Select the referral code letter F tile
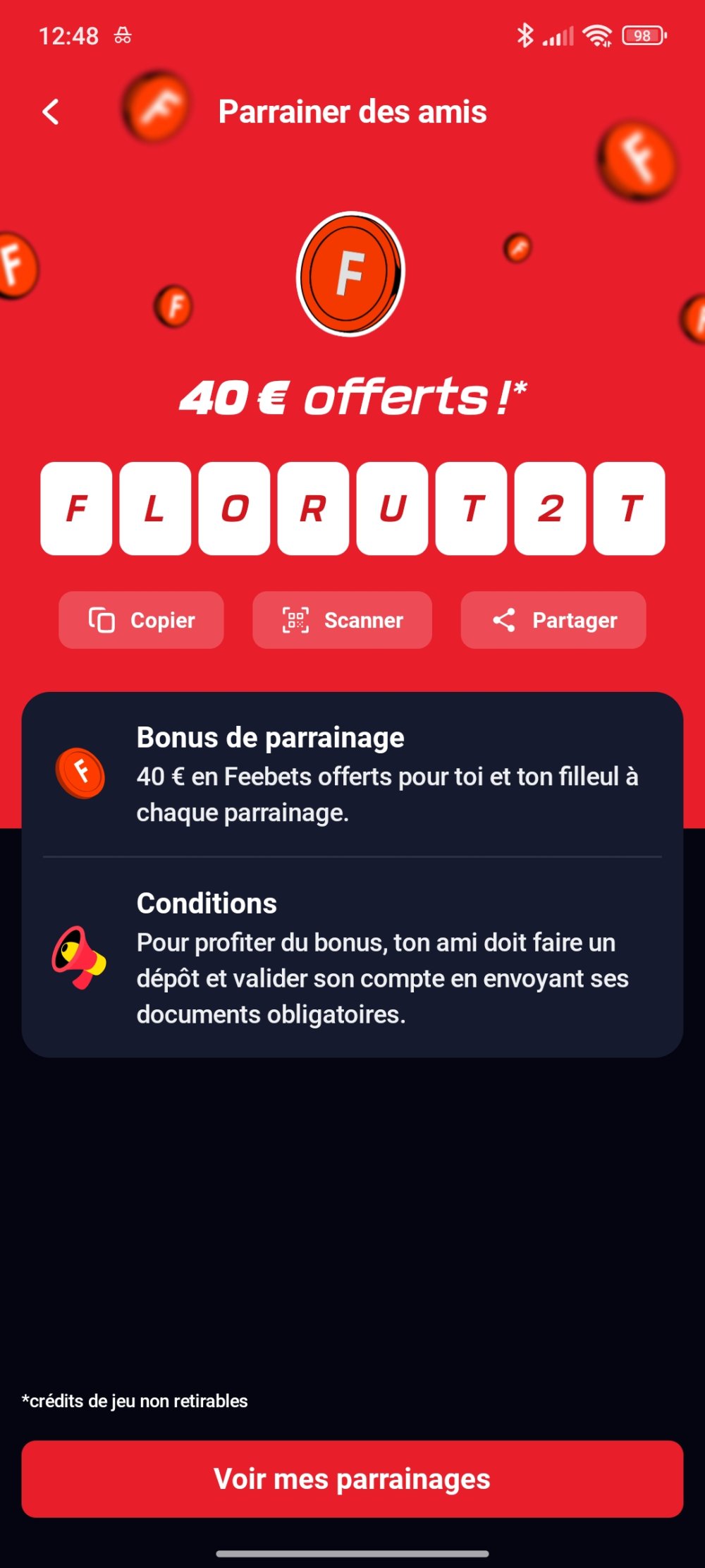 [76, 509]
